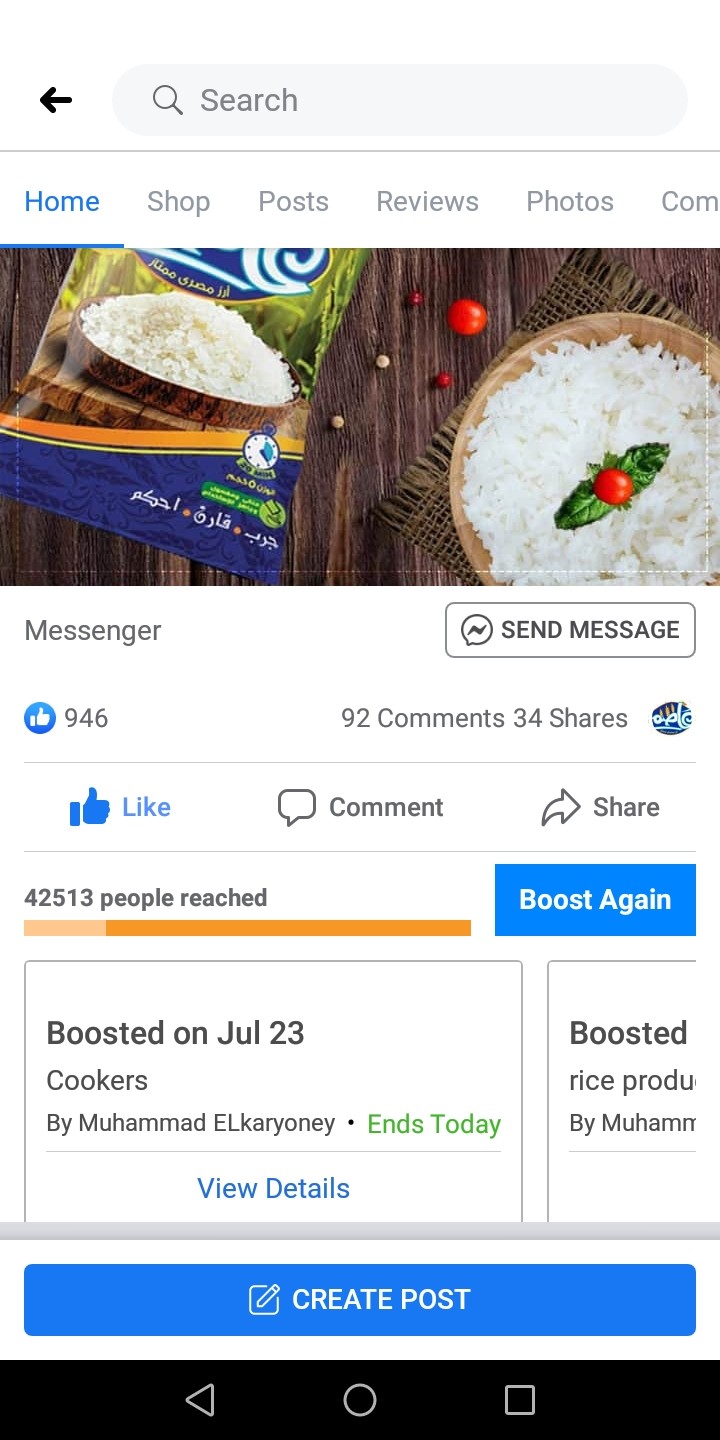Open the Reviews tab

click(x=427, y=201)
